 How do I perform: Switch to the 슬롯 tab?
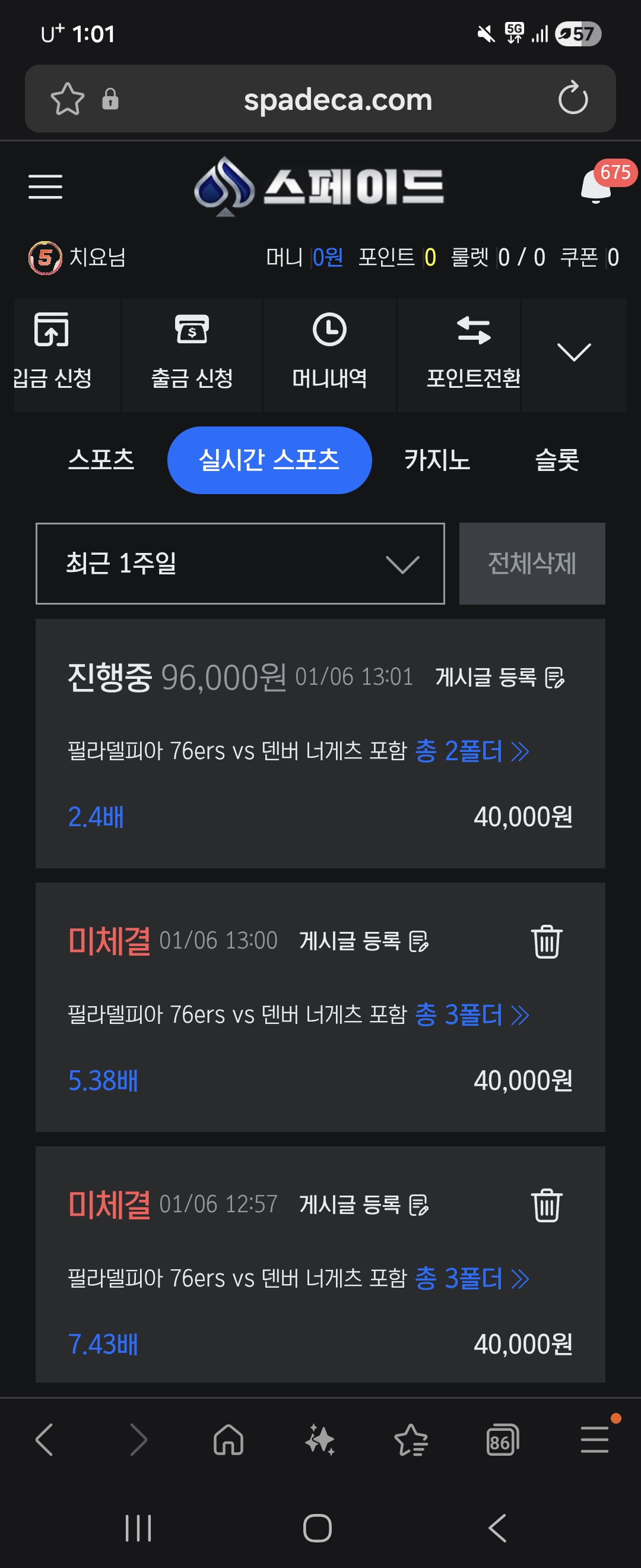[x=557, y=460]
